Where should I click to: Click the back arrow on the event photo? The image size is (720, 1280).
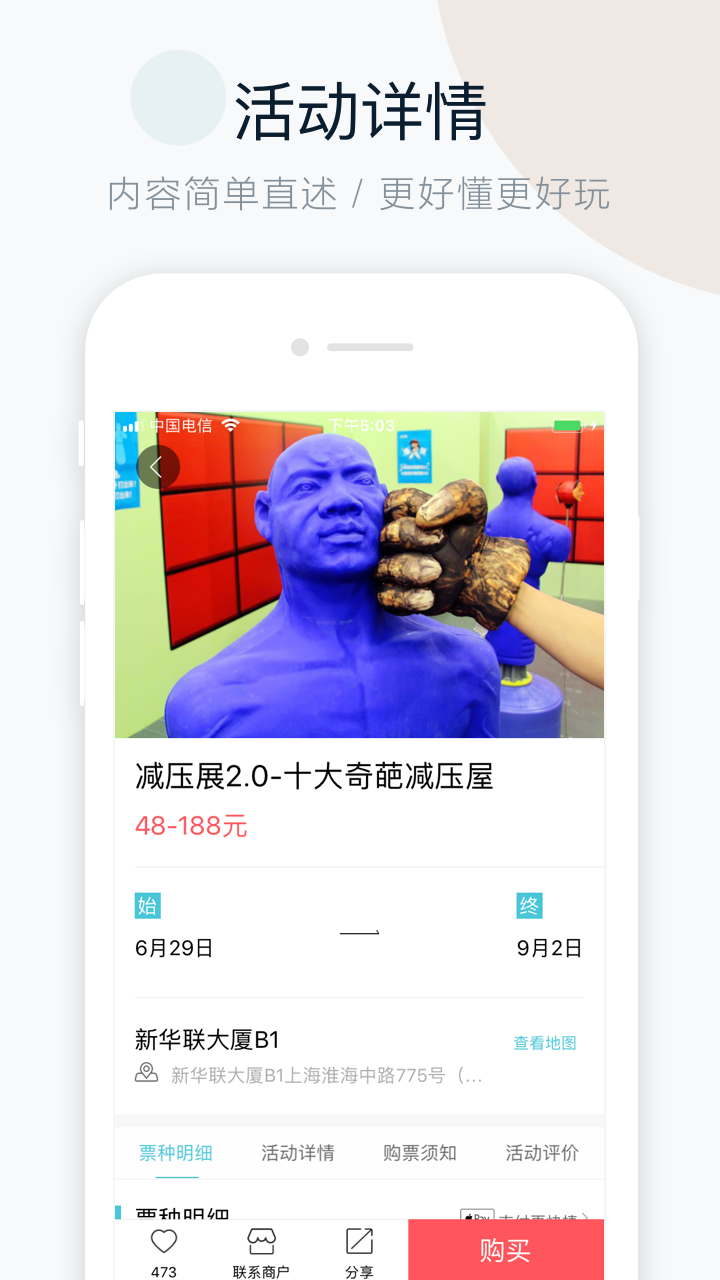click(x=158, y=466)
